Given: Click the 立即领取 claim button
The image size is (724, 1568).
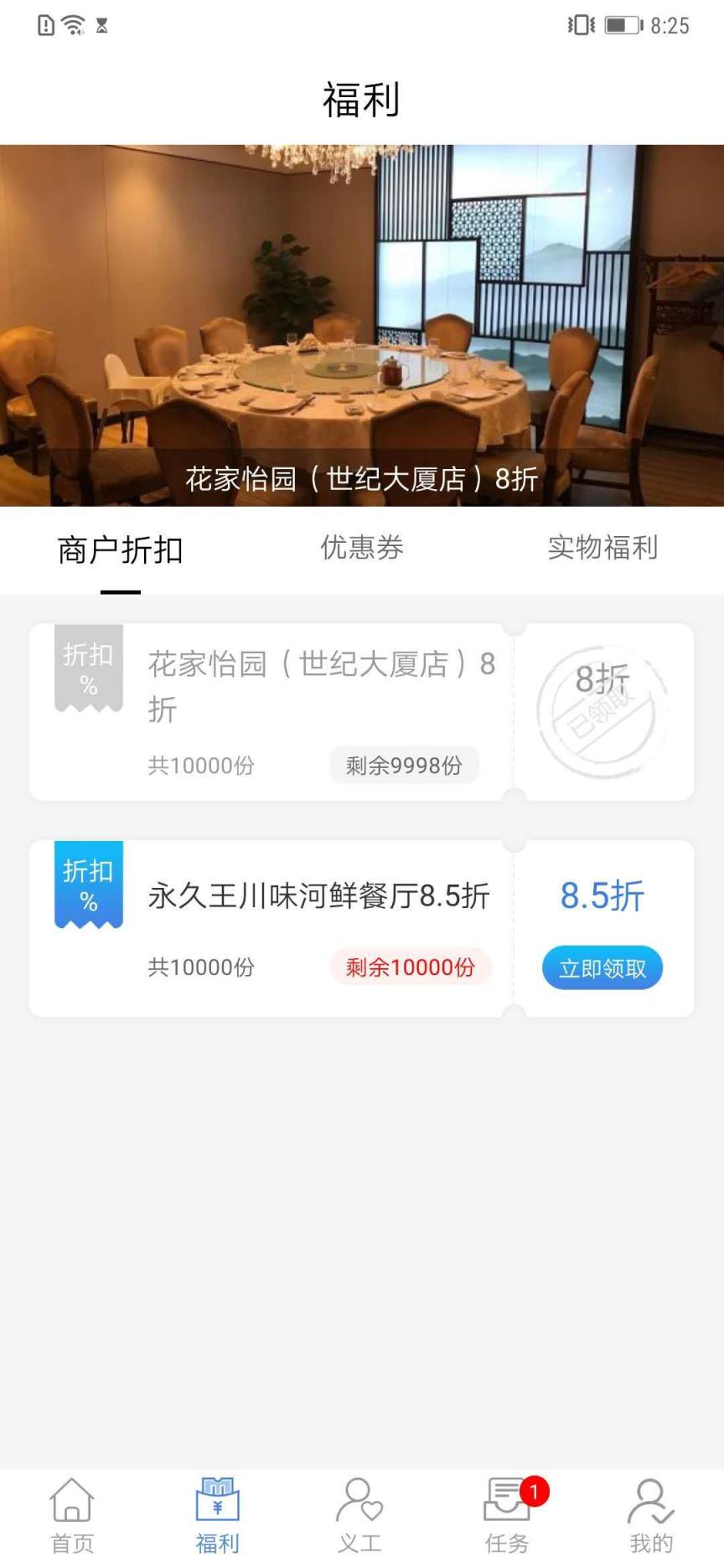Looking at the screenshot, I should coord(602,967).
